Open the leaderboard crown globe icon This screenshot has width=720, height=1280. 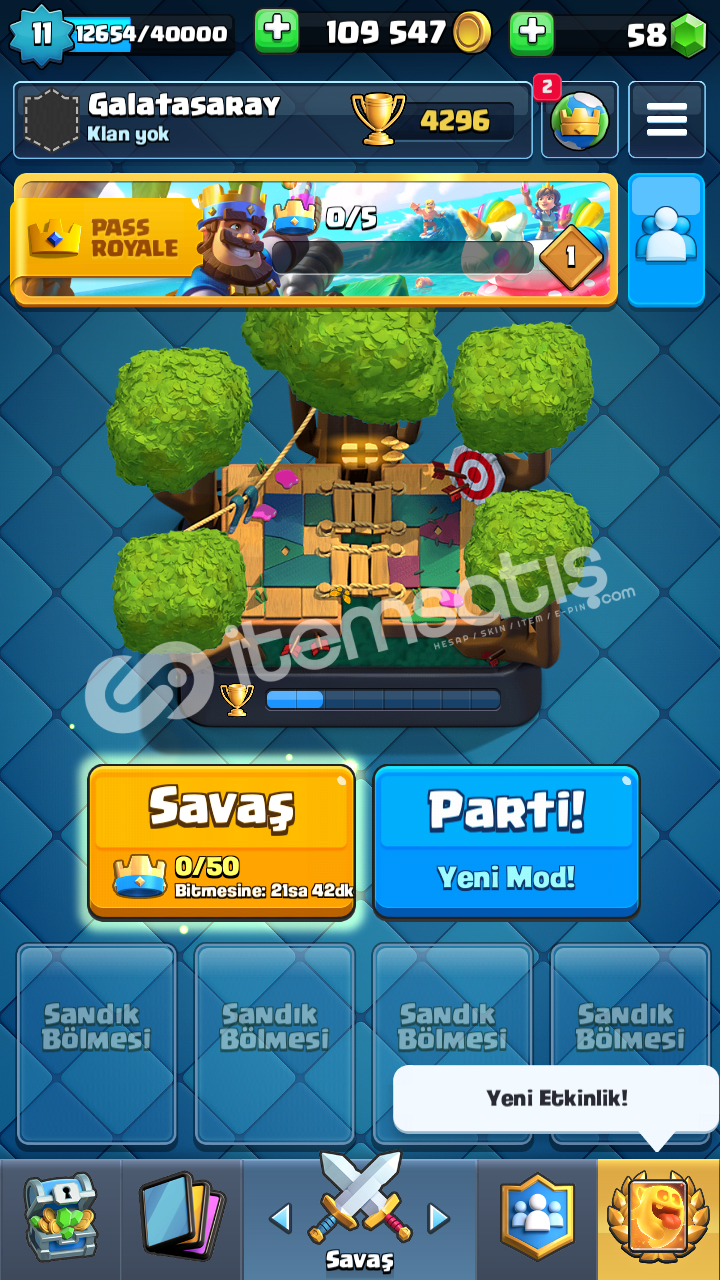[579, 120]
